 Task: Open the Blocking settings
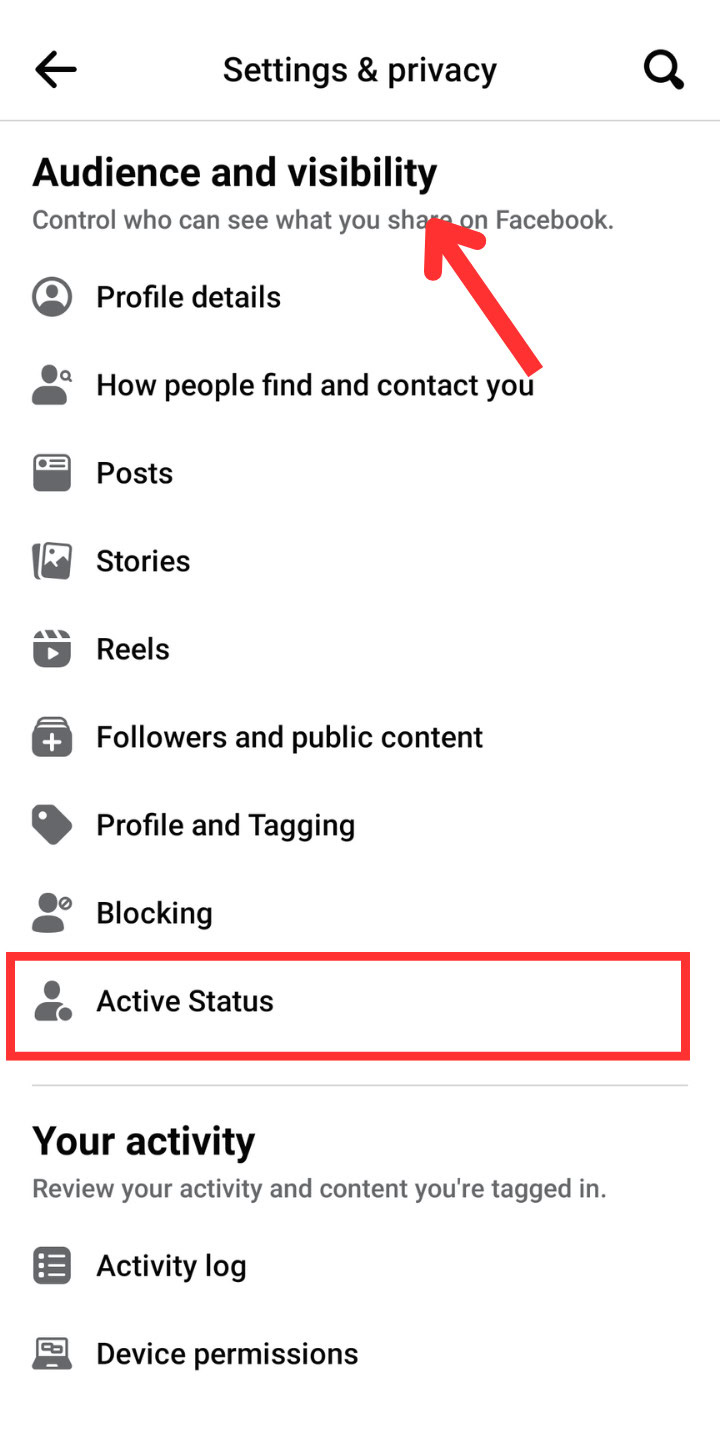(x=360, y=913)
